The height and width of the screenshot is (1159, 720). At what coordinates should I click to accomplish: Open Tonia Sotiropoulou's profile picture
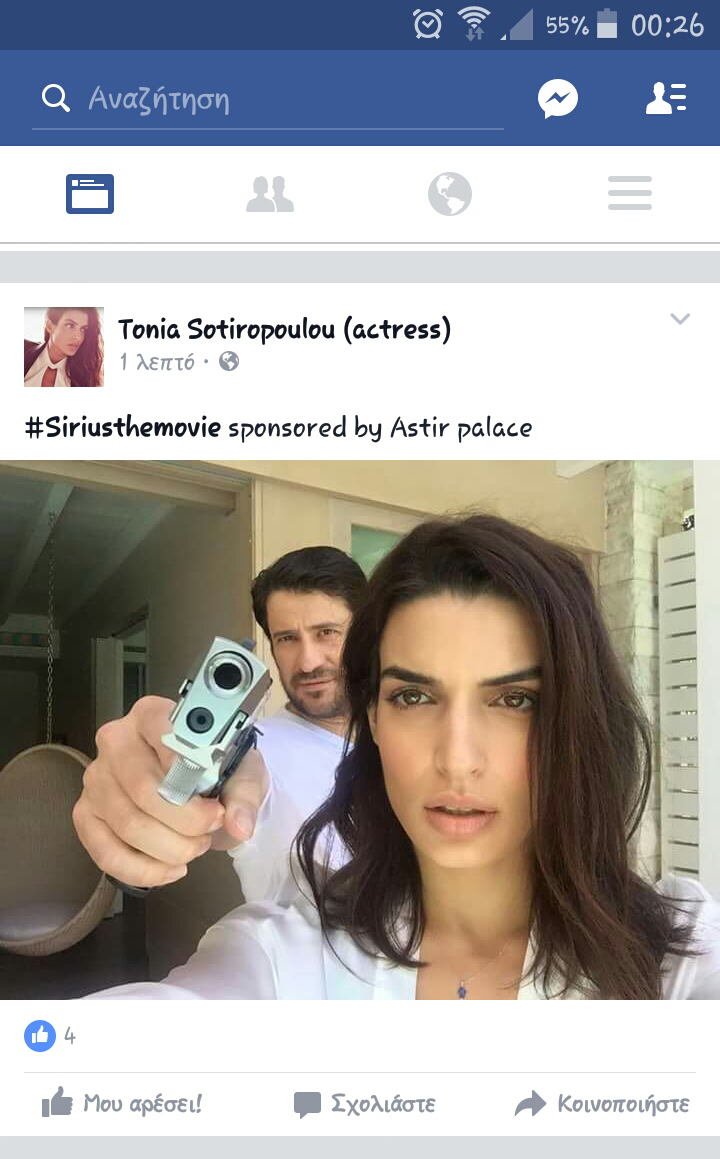click(x=64, y=347)
